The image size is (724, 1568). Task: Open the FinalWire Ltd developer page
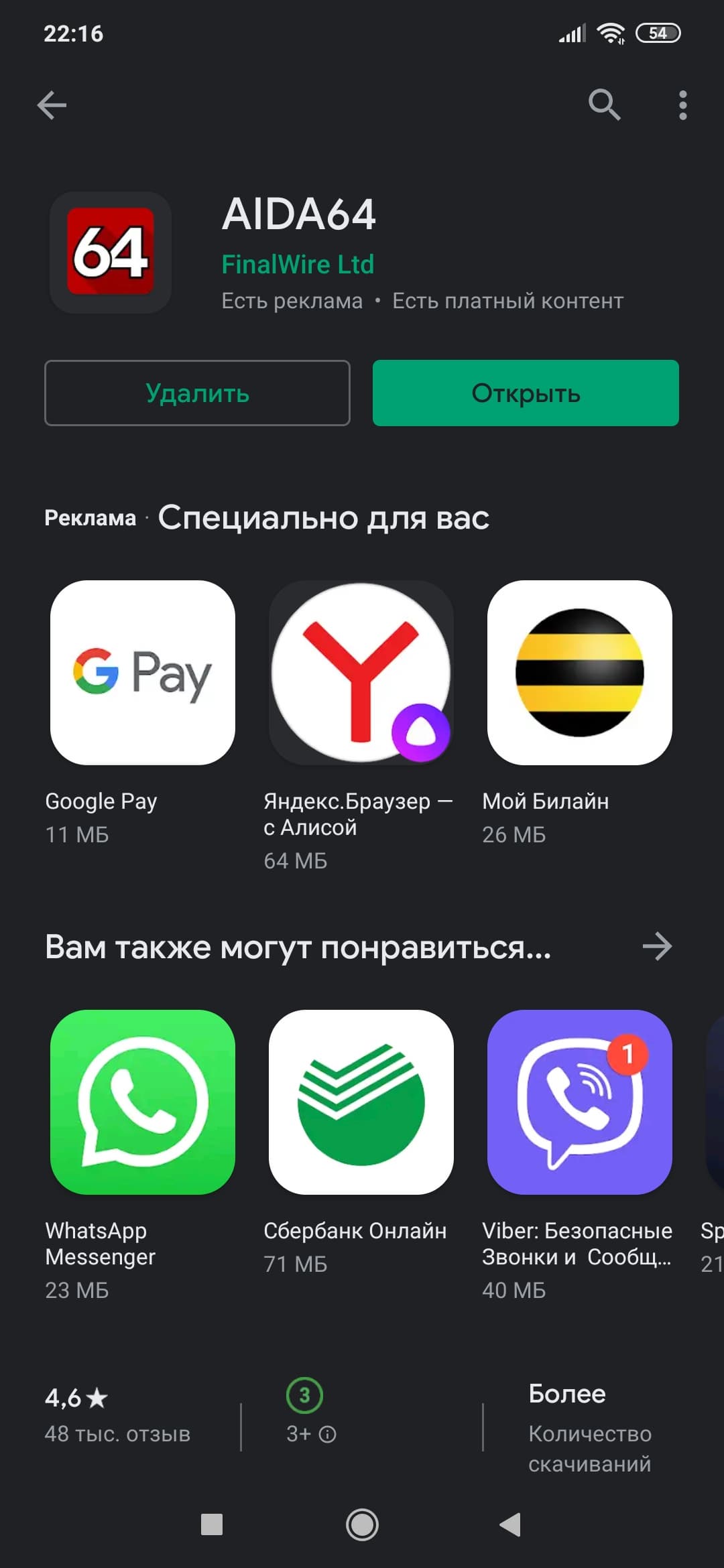[298, 265]
